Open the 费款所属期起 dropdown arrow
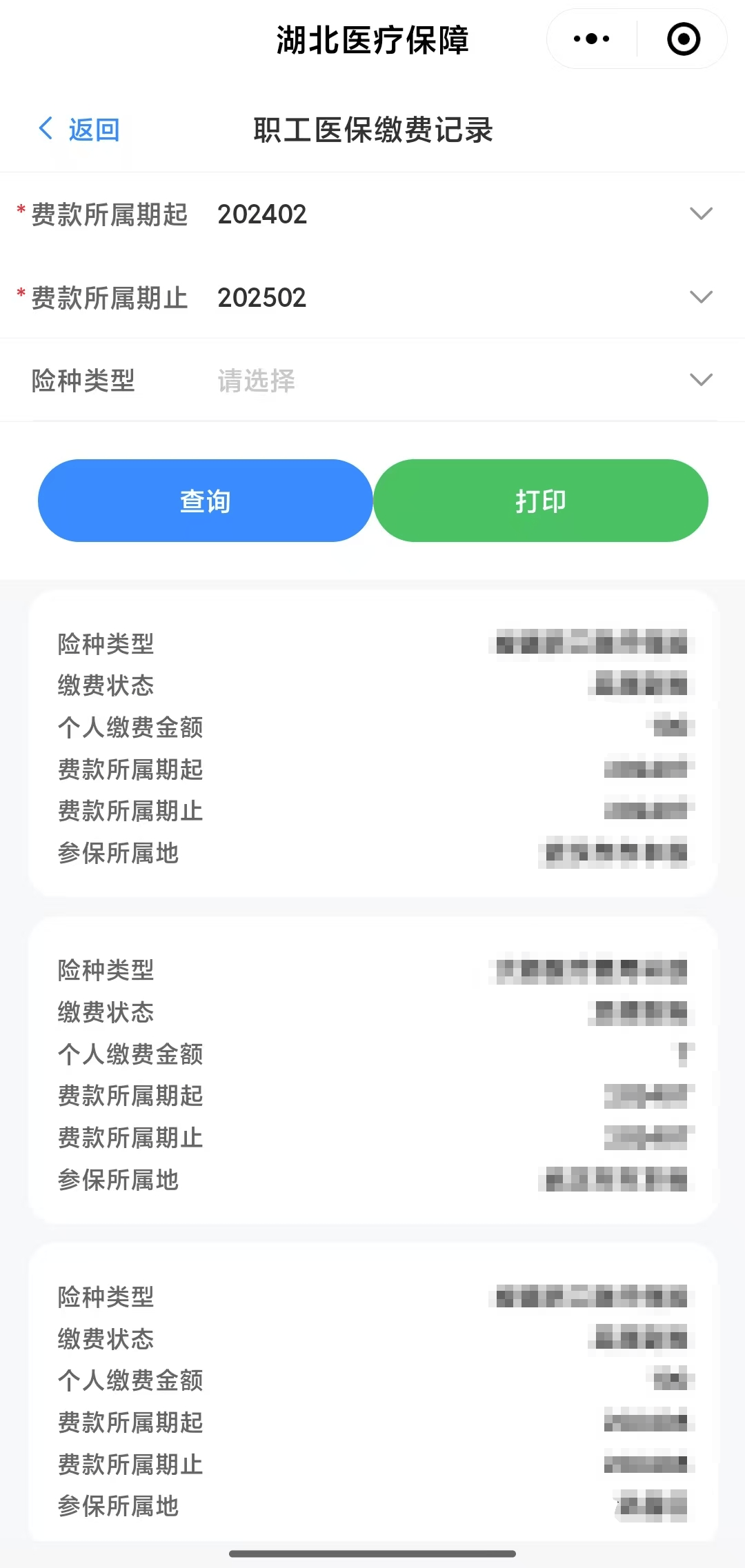 (701, 214)
